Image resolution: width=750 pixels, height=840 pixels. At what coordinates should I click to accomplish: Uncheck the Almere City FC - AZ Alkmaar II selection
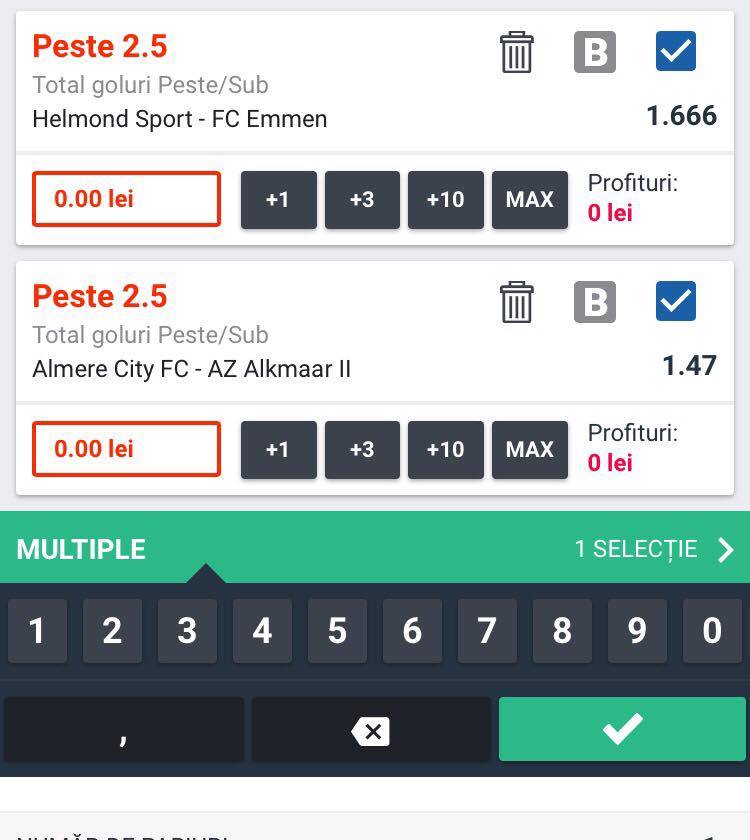pyautogui.click(x=676, y=301)
